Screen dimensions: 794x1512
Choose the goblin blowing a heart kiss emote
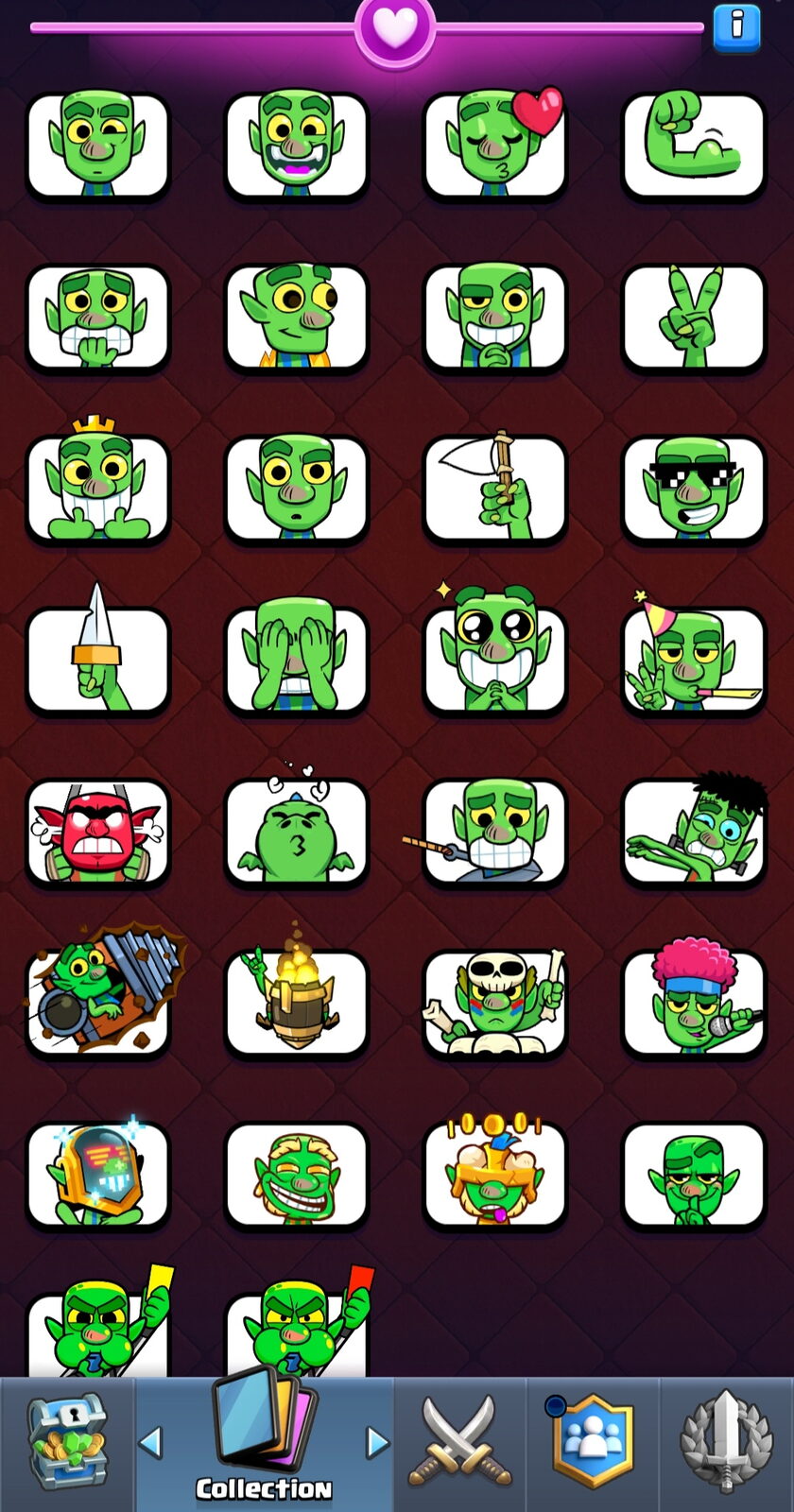[494, 145]
